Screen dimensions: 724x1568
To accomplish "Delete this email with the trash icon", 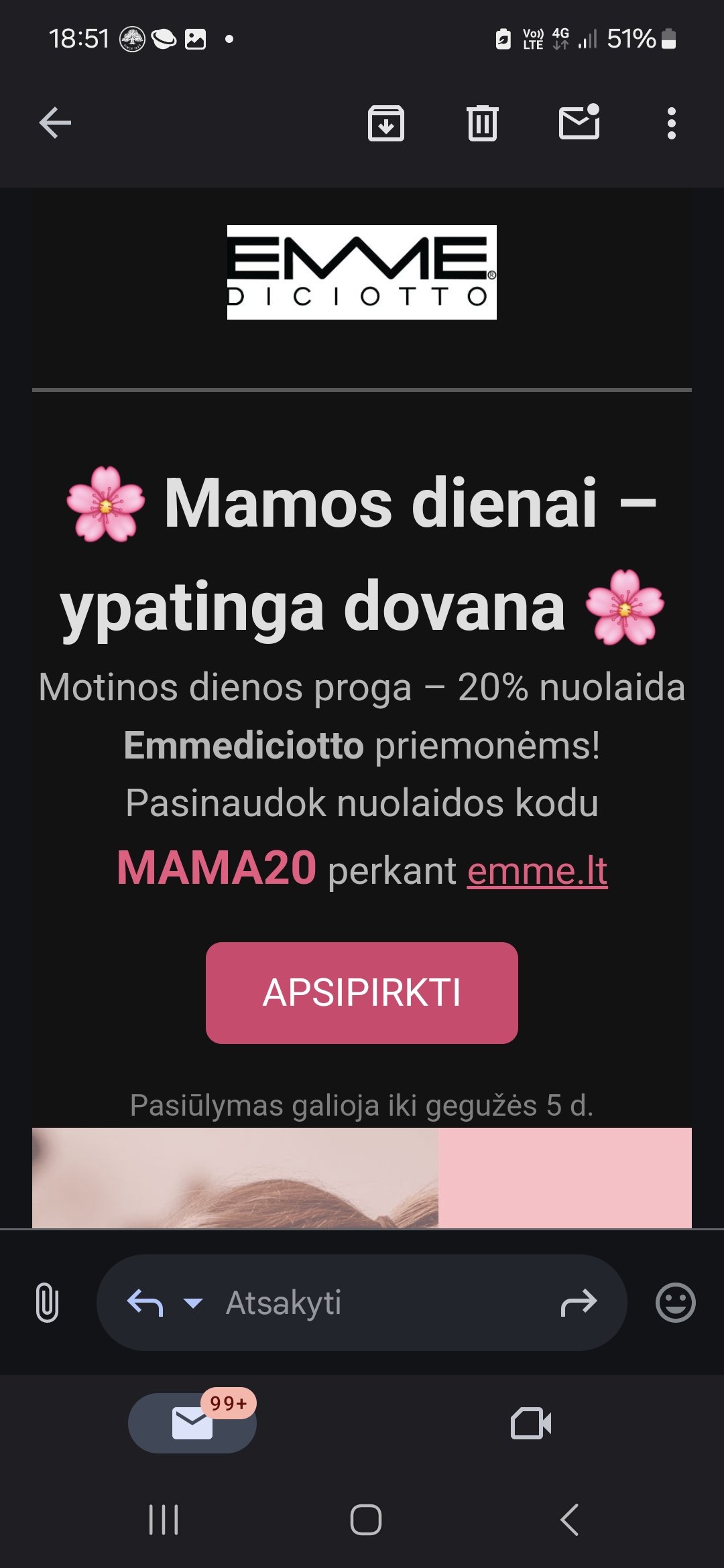I will [483, 123].
